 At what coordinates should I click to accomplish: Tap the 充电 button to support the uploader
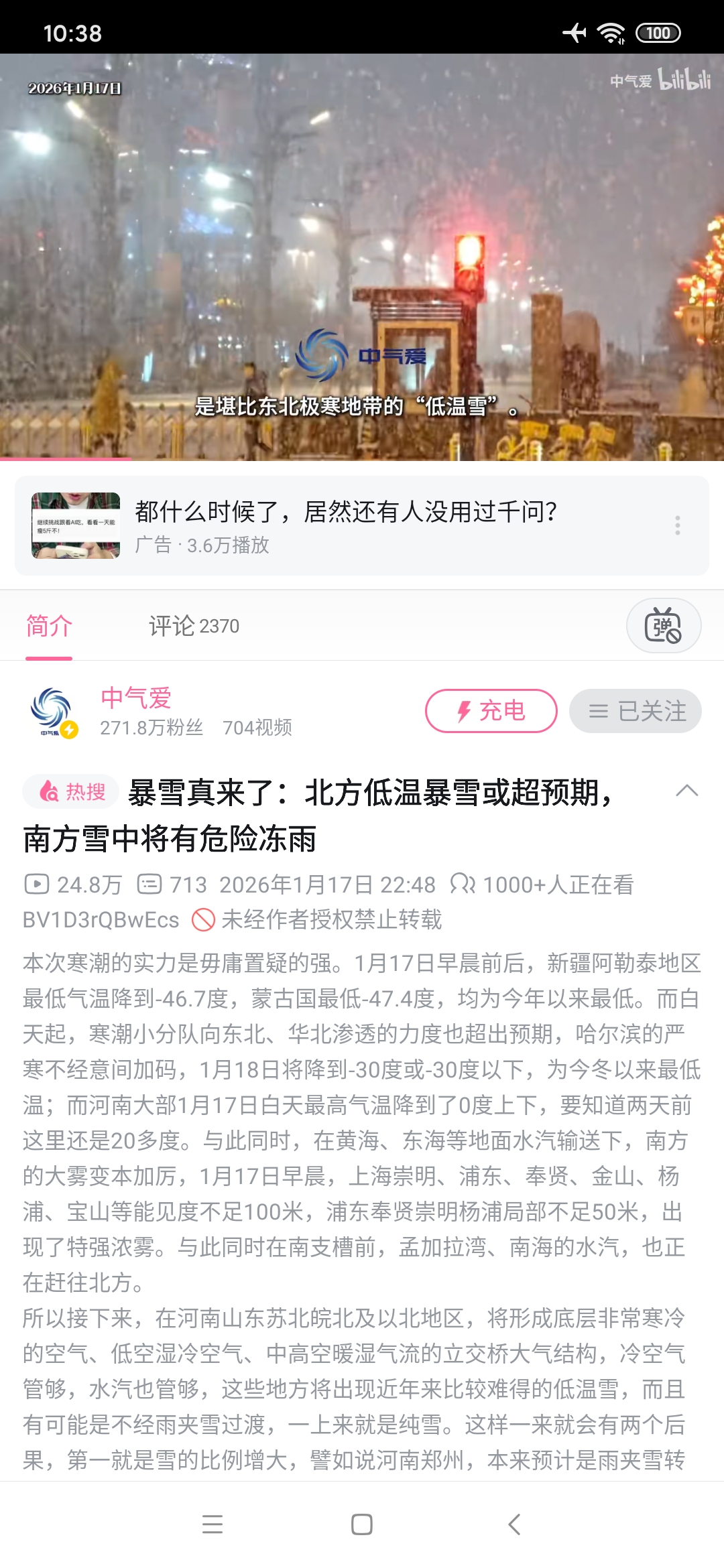(491, 711)
